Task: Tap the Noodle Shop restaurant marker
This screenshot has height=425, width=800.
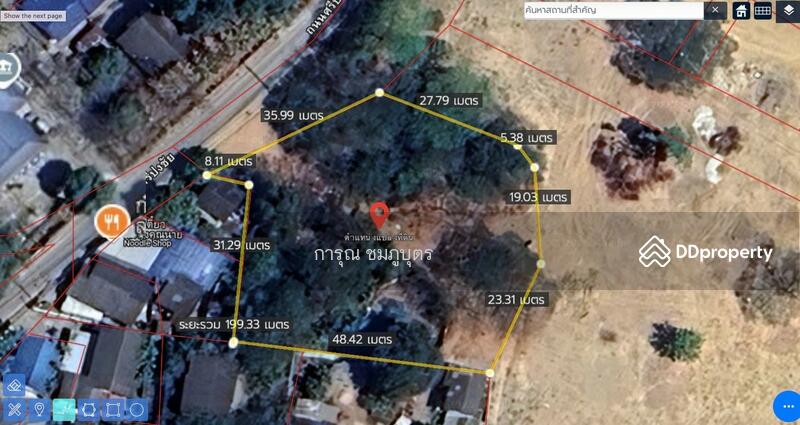Action: (x=111, y=222)
